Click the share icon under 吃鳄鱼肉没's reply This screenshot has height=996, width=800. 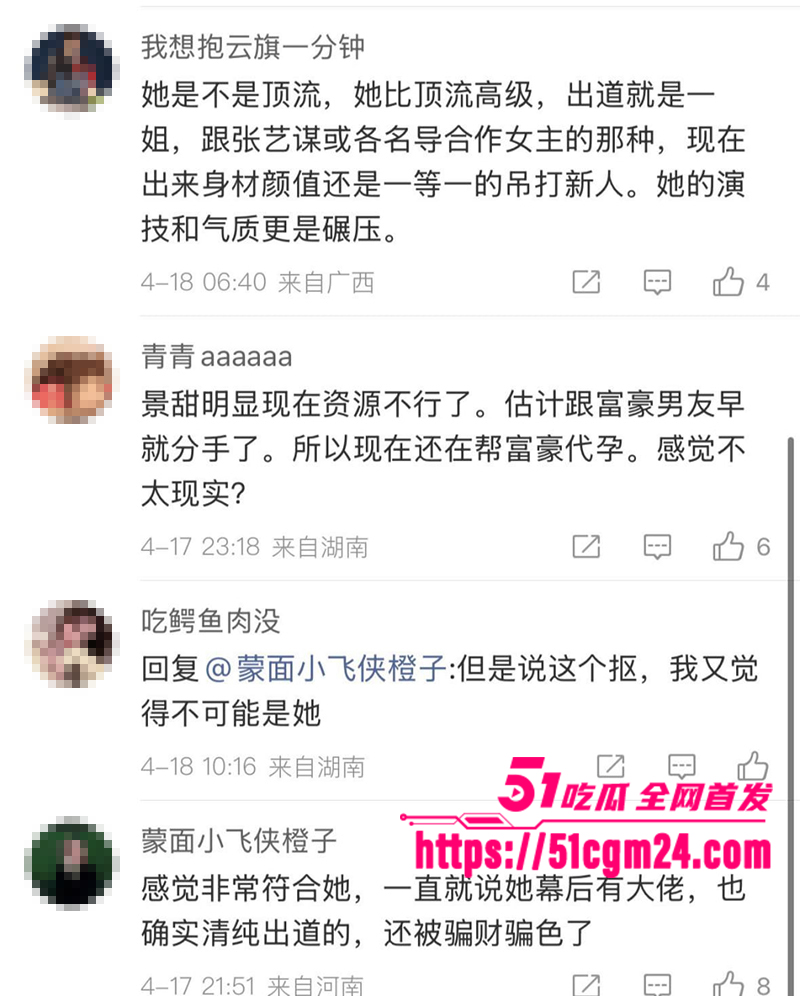pos(611,766)
